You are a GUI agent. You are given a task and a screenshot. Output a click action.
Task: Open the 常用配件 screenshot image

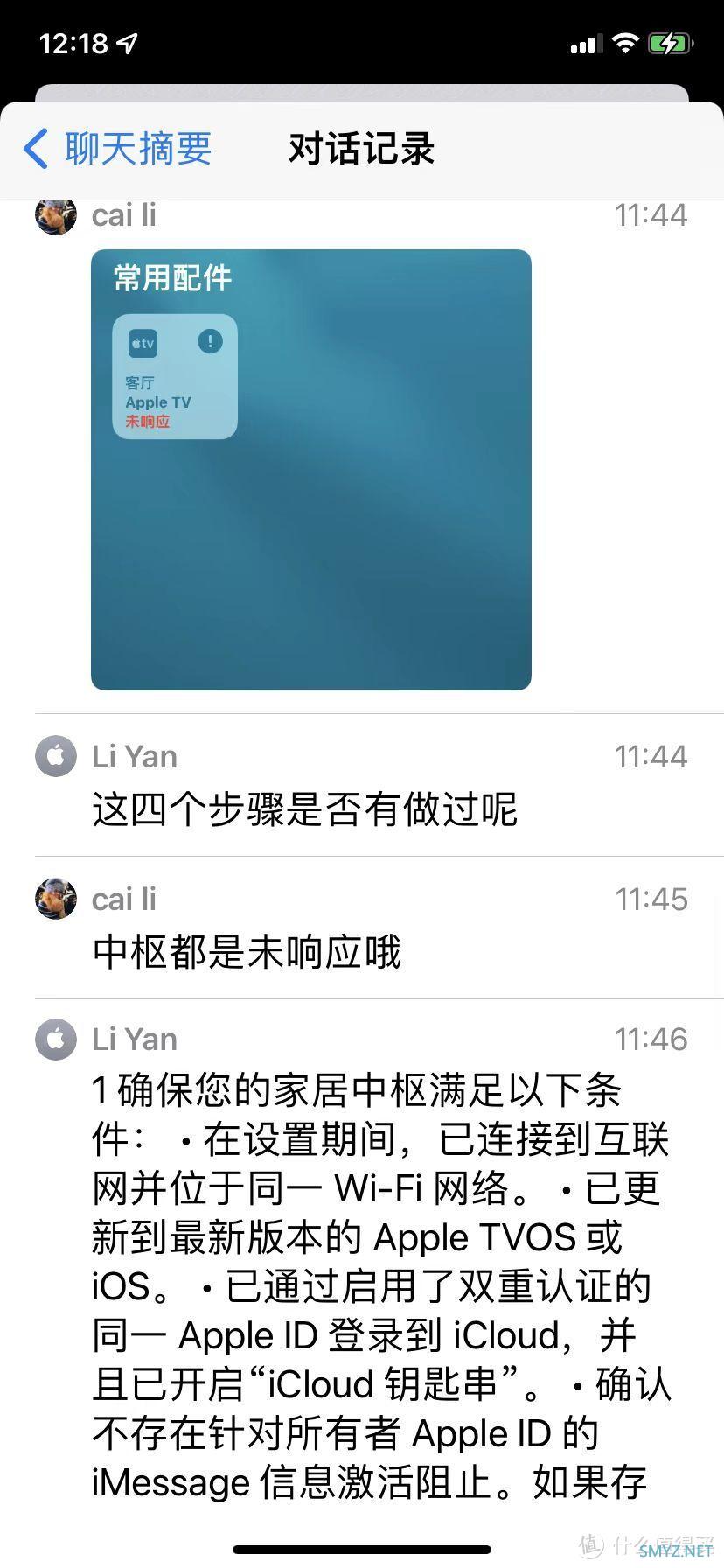click(311, 470)
